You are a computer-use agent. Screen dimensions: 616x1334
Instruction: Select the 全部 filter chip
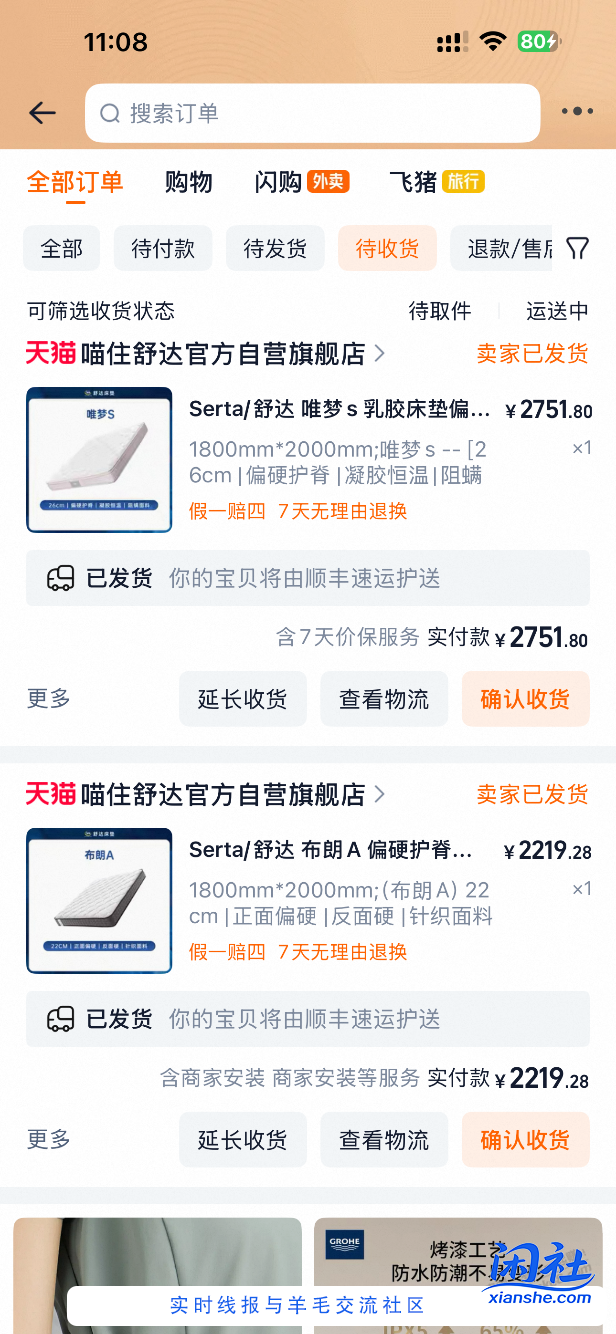coord(61,248)
